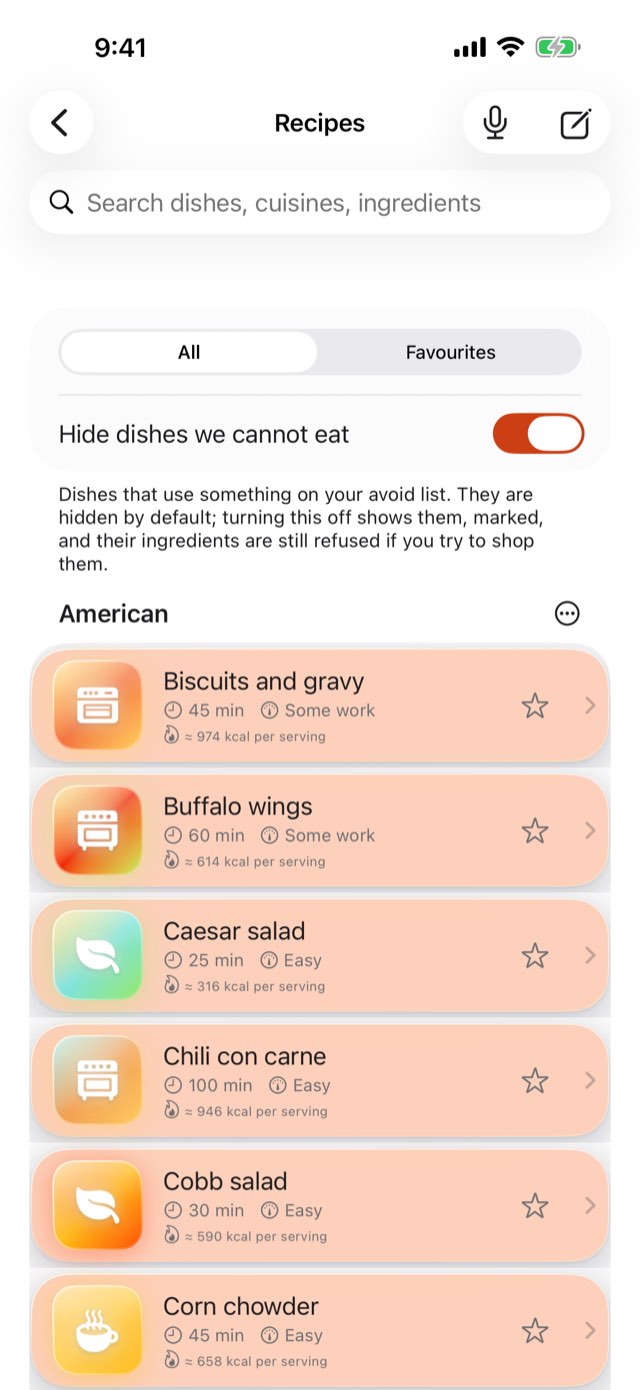
Task: Open the Caesar salad recipe
Action: [320, 956]
